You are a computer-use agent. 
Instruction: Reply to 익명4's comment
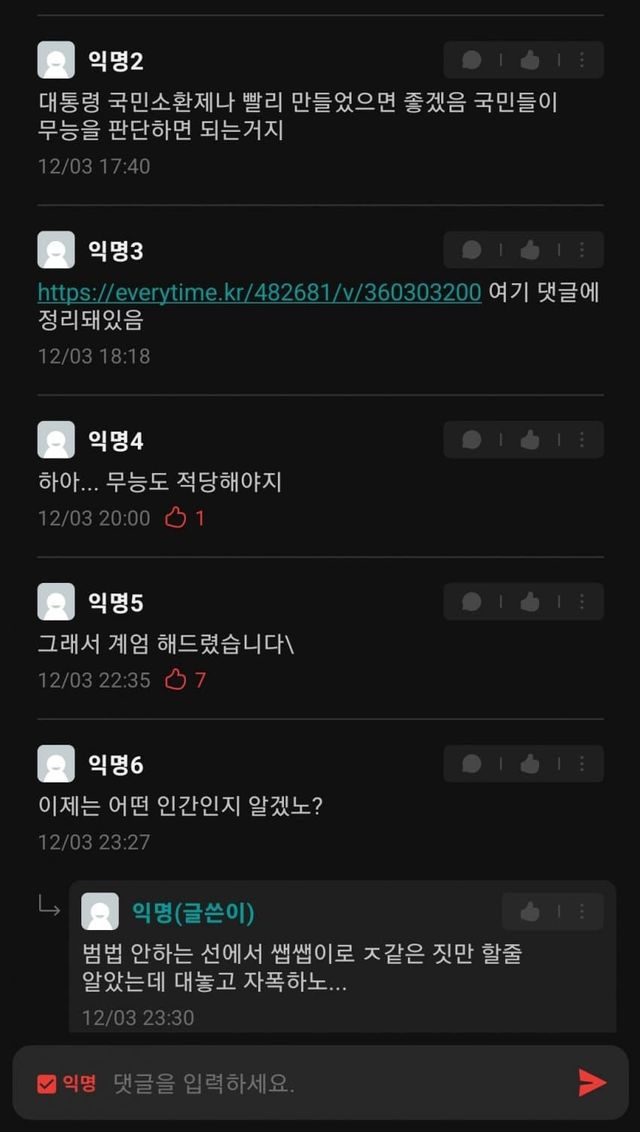472,440
